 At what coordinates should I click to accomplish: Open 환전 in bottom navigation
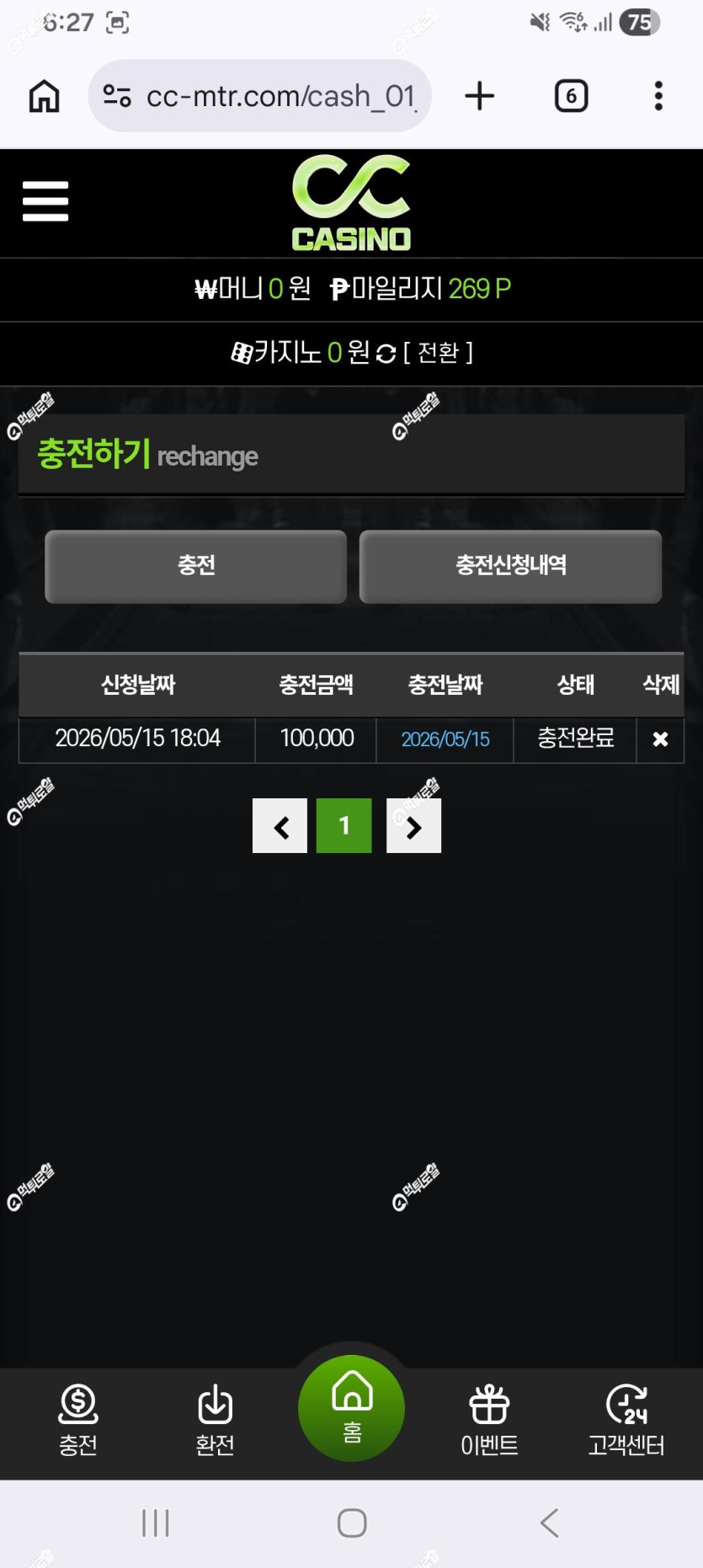[x=215, y=1421]
